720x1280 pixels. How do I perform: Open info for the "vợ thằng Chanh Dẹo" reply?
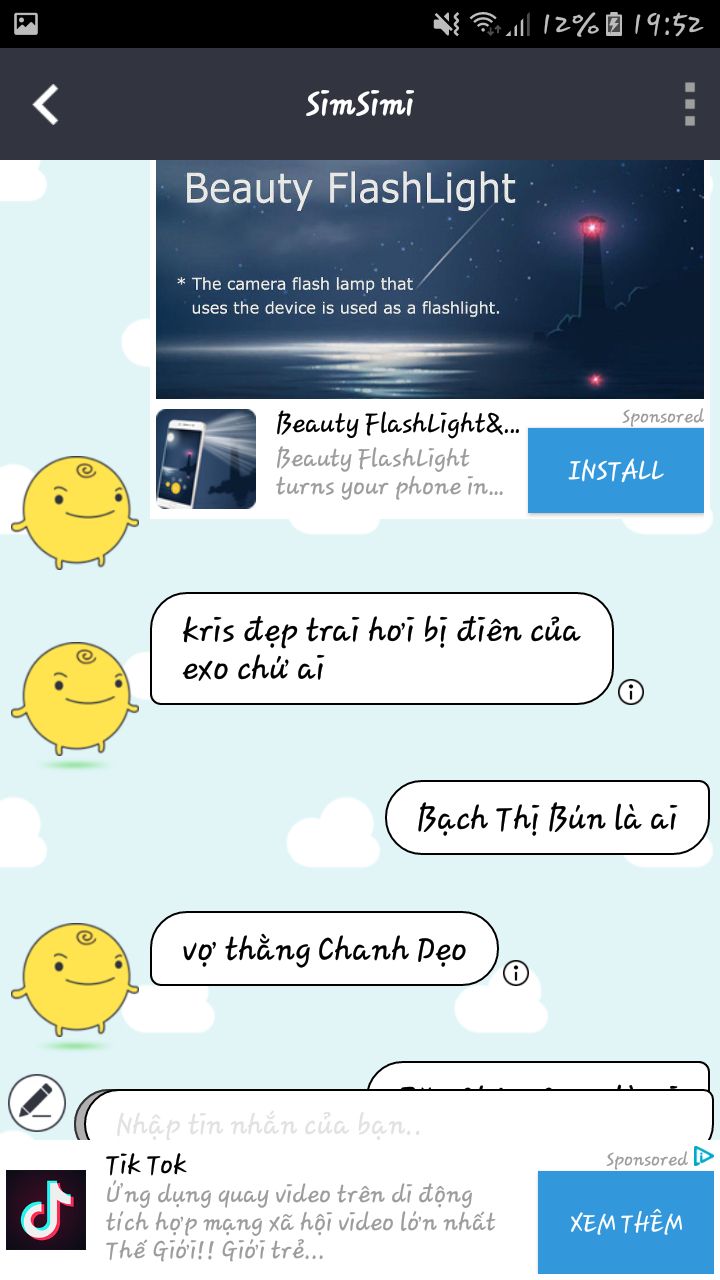[x=516, y=972]
